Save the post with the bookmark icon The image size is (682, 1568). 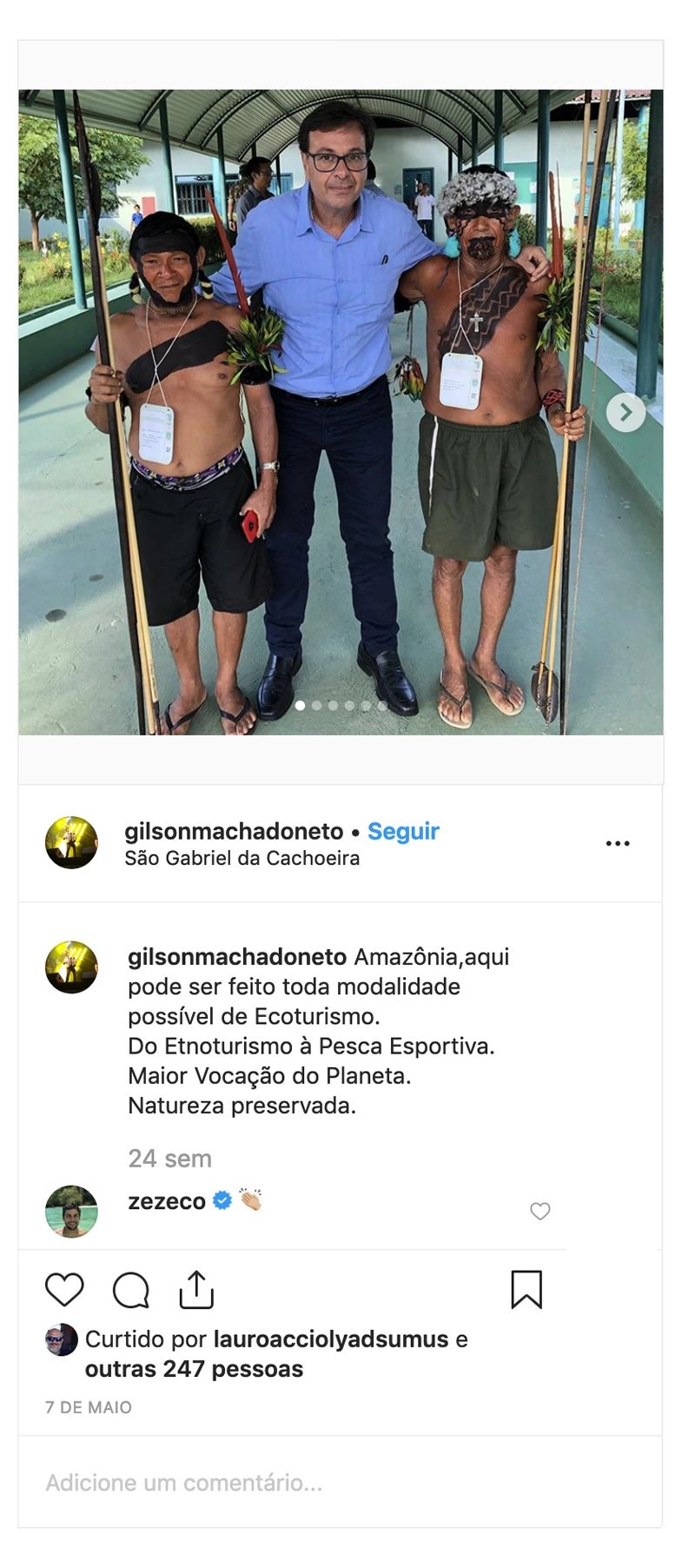tap(526, 1289)
